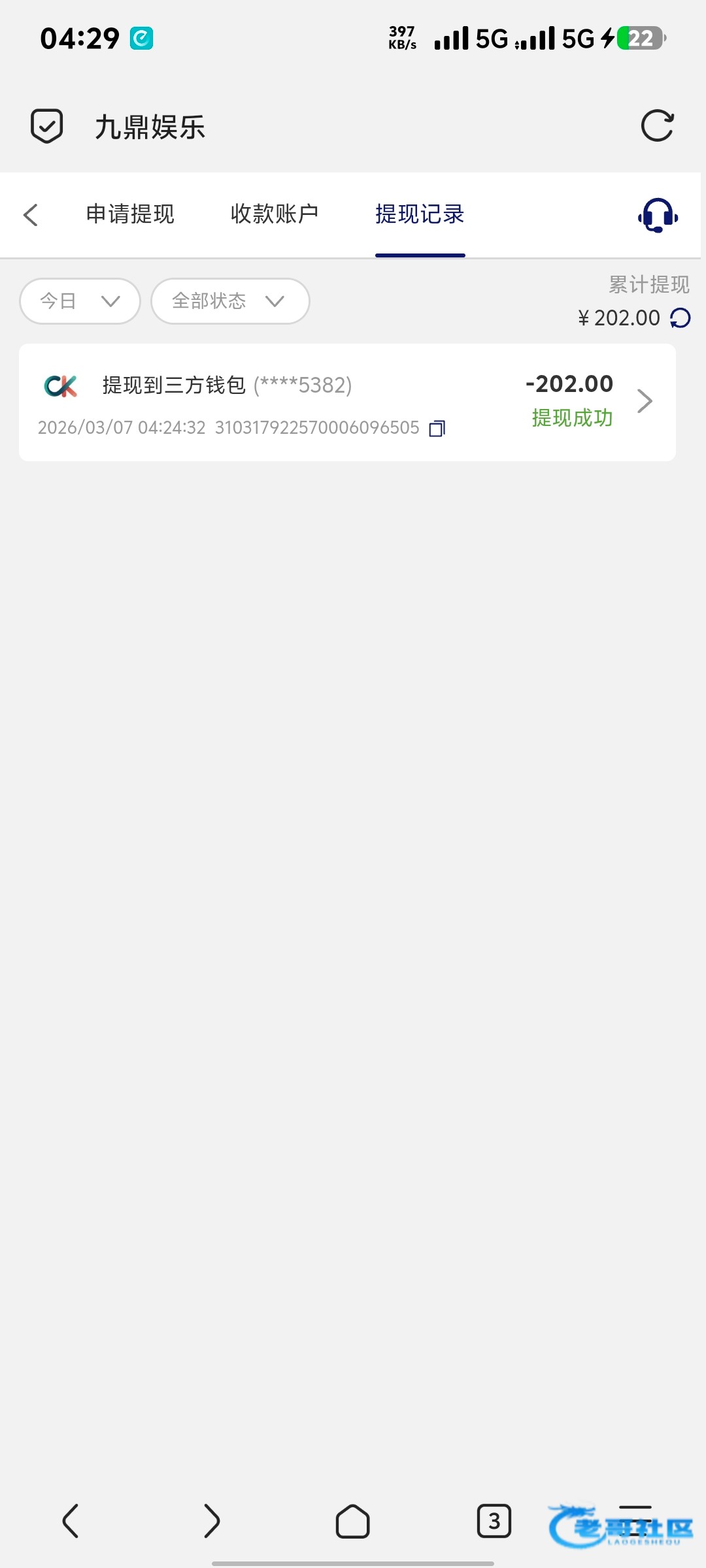Contact customer service via headset icon
706x1568 pixels.
(658, 215)
